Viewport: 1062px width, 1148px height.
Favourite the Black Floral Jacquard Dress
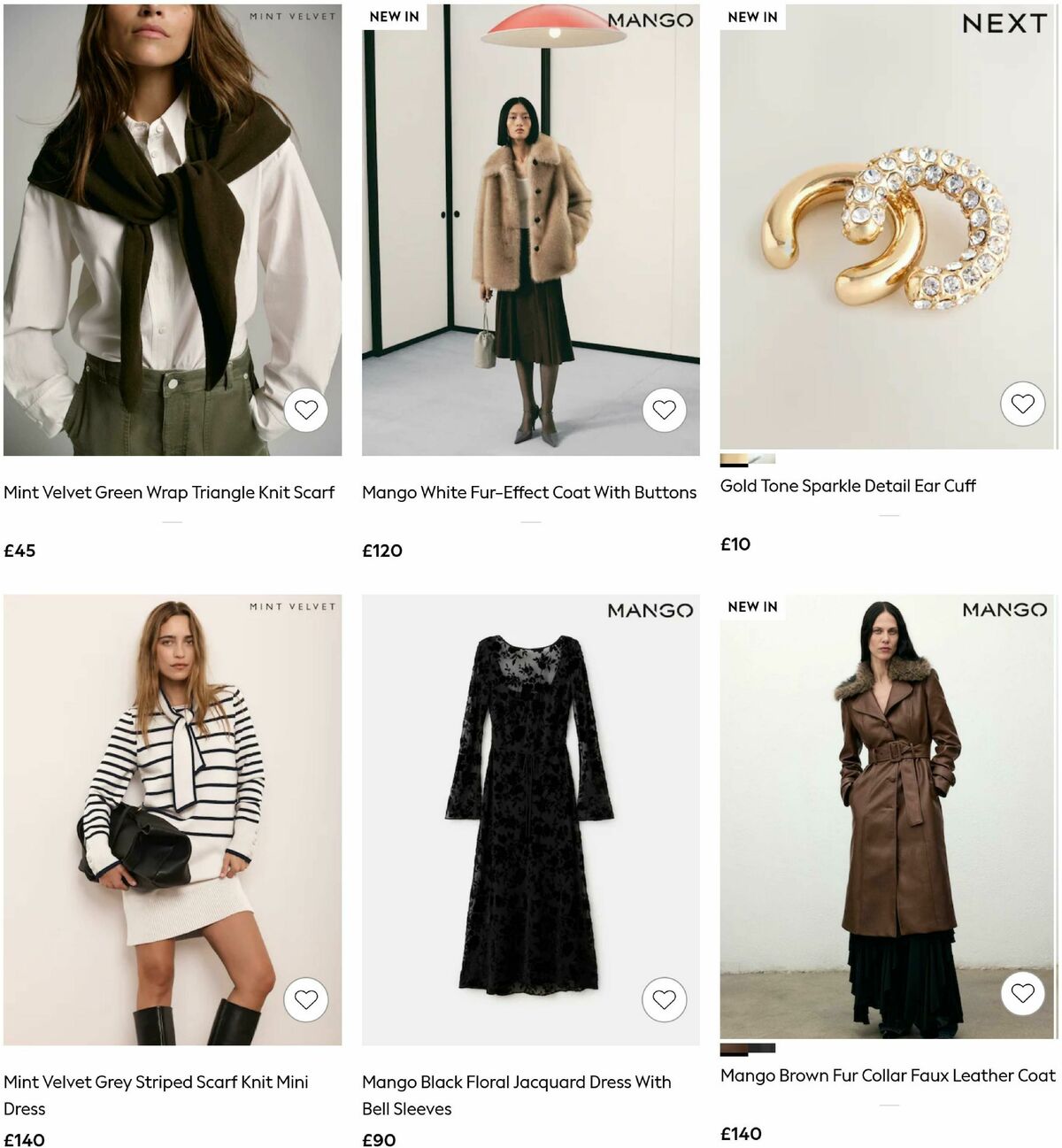pyautogui.click(x=664, y=999)
